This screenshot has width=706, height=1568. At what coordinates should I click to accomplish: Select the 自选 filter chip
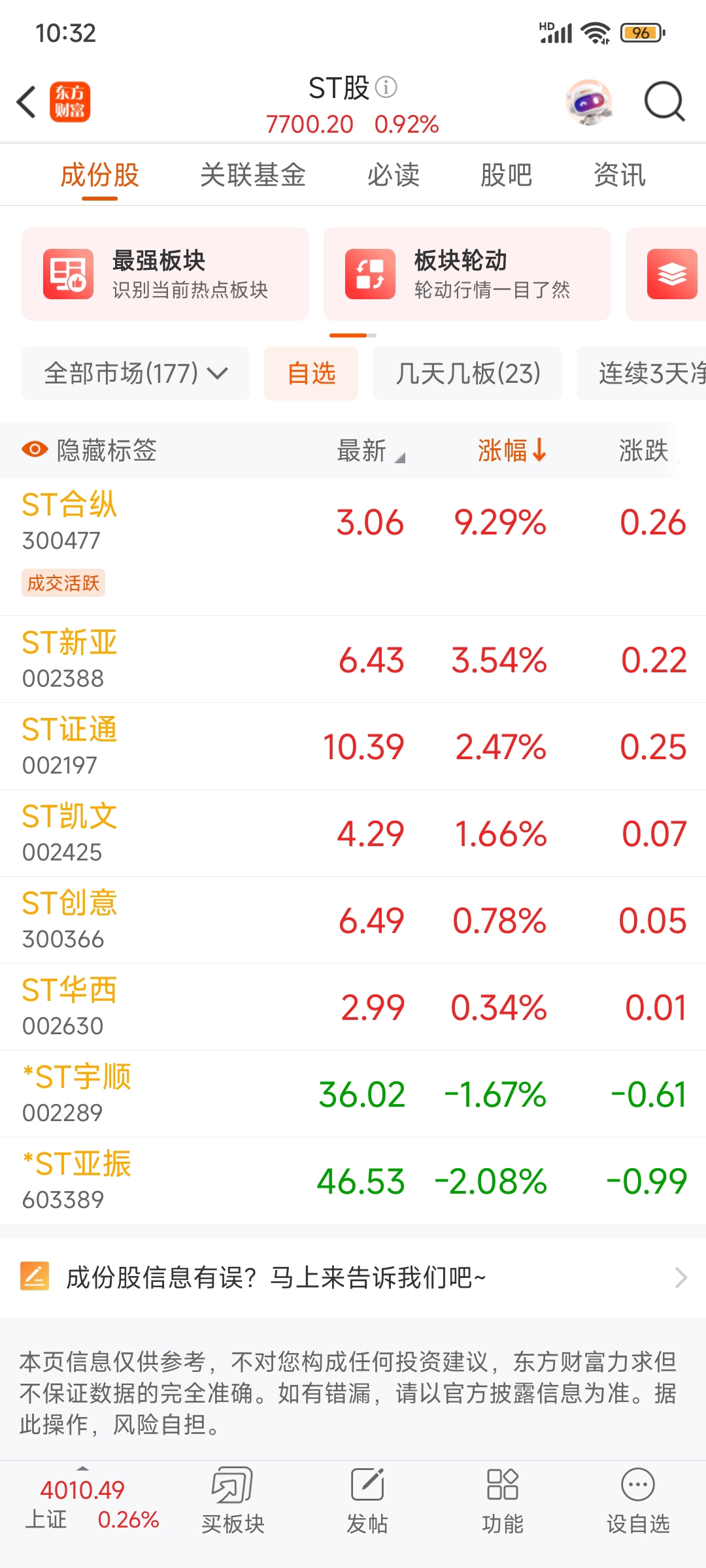click(x=311, y=374)
